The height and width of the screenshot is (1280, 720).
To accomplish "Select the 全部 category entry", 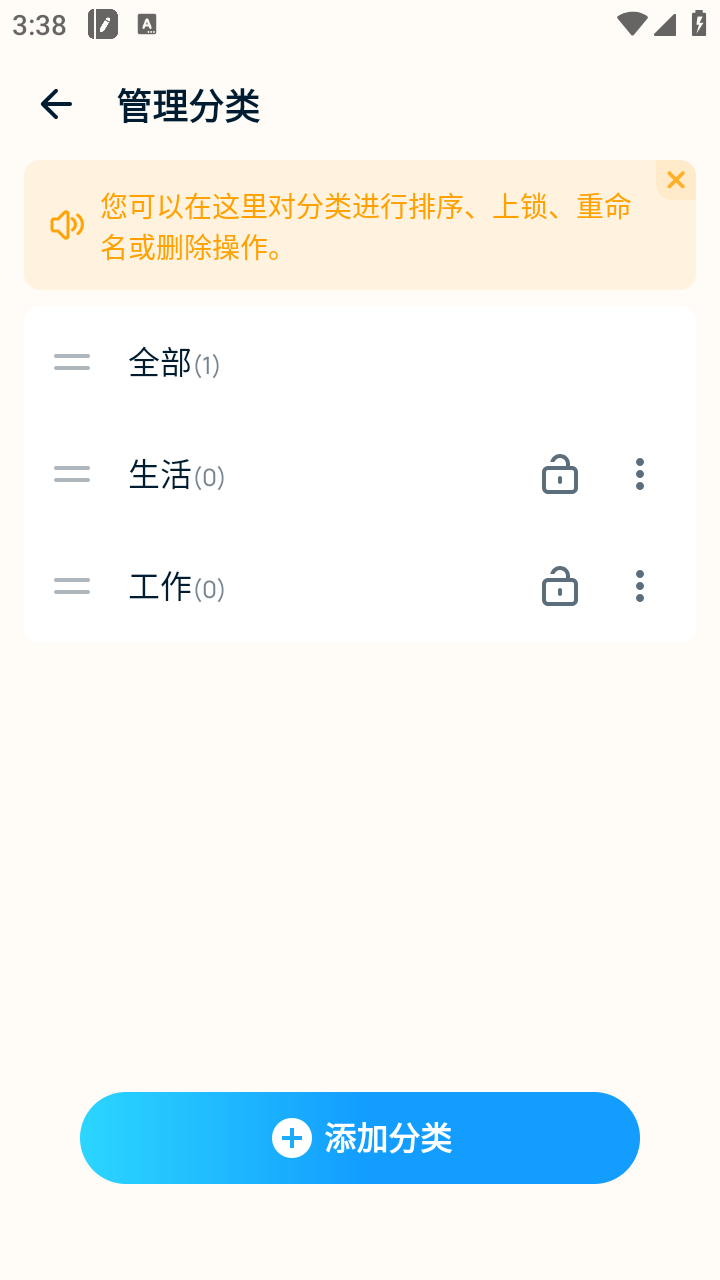I will click(175, 363).
